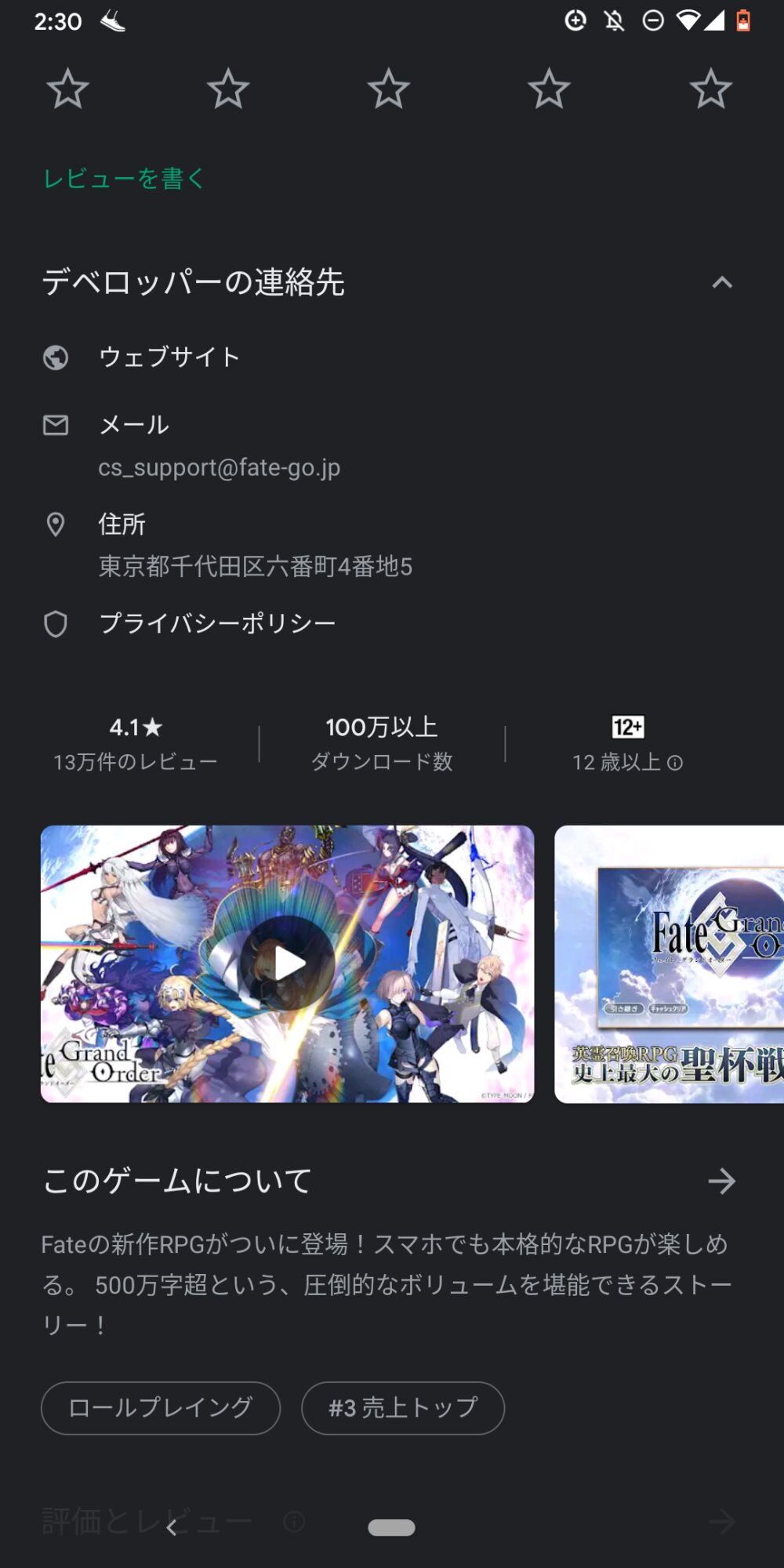The image size is (784, 1568).
Task: Play the Fate/Grand Order trailer video
Action: coord(287,964)
